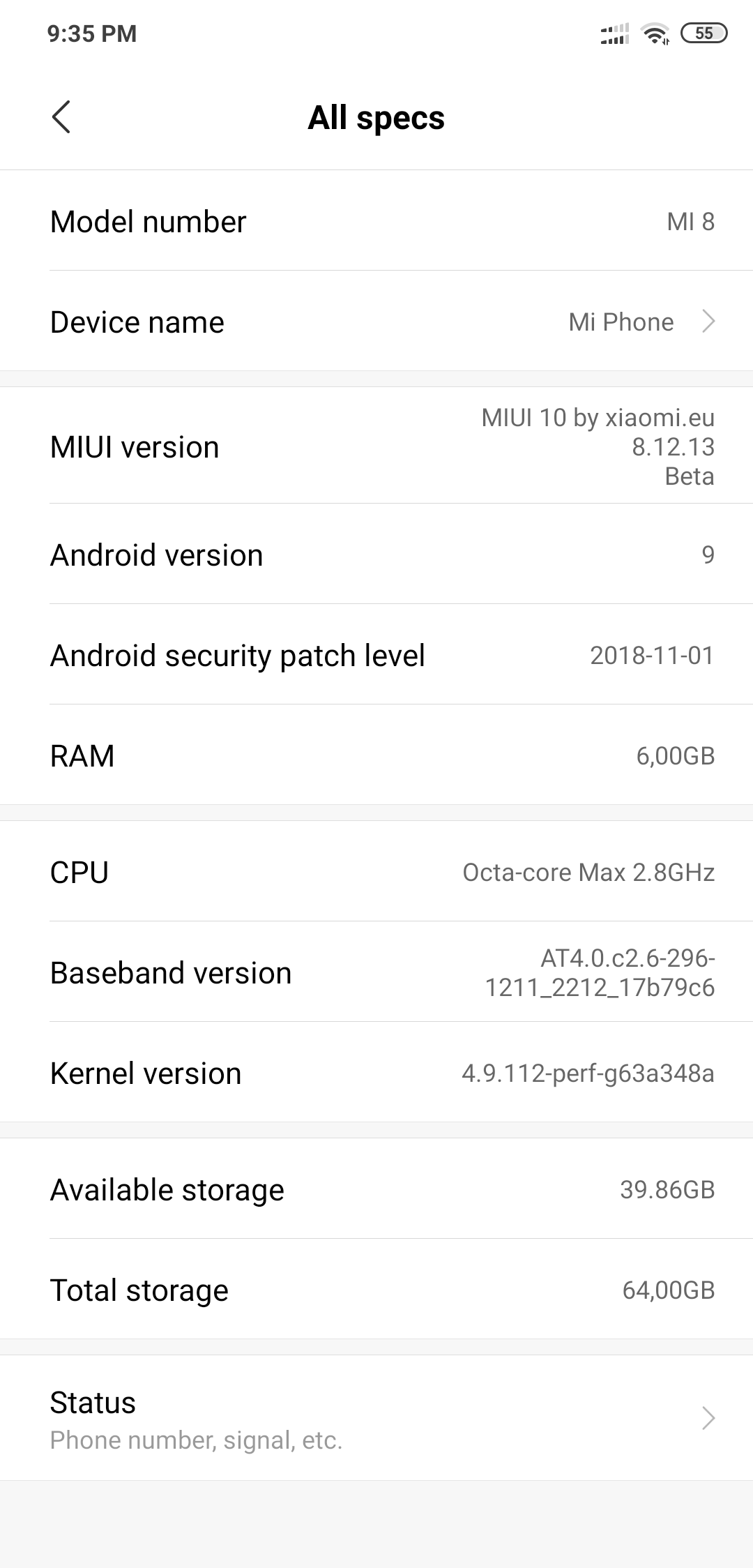Tap the RAM row
This screenshot has width=753, height=1568.
click(x=376, y=755)
